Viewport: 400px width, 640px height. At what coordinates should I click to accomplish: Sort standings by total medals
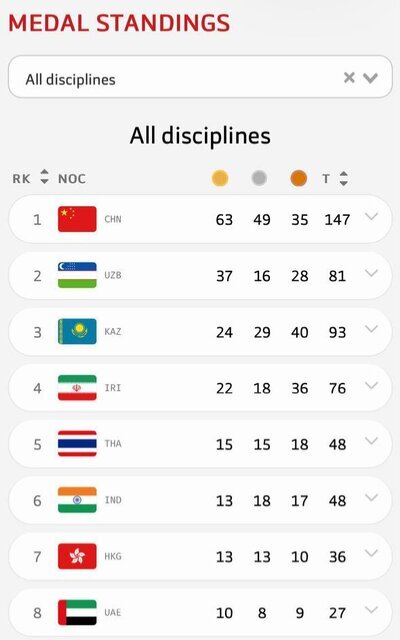(344, 178)
